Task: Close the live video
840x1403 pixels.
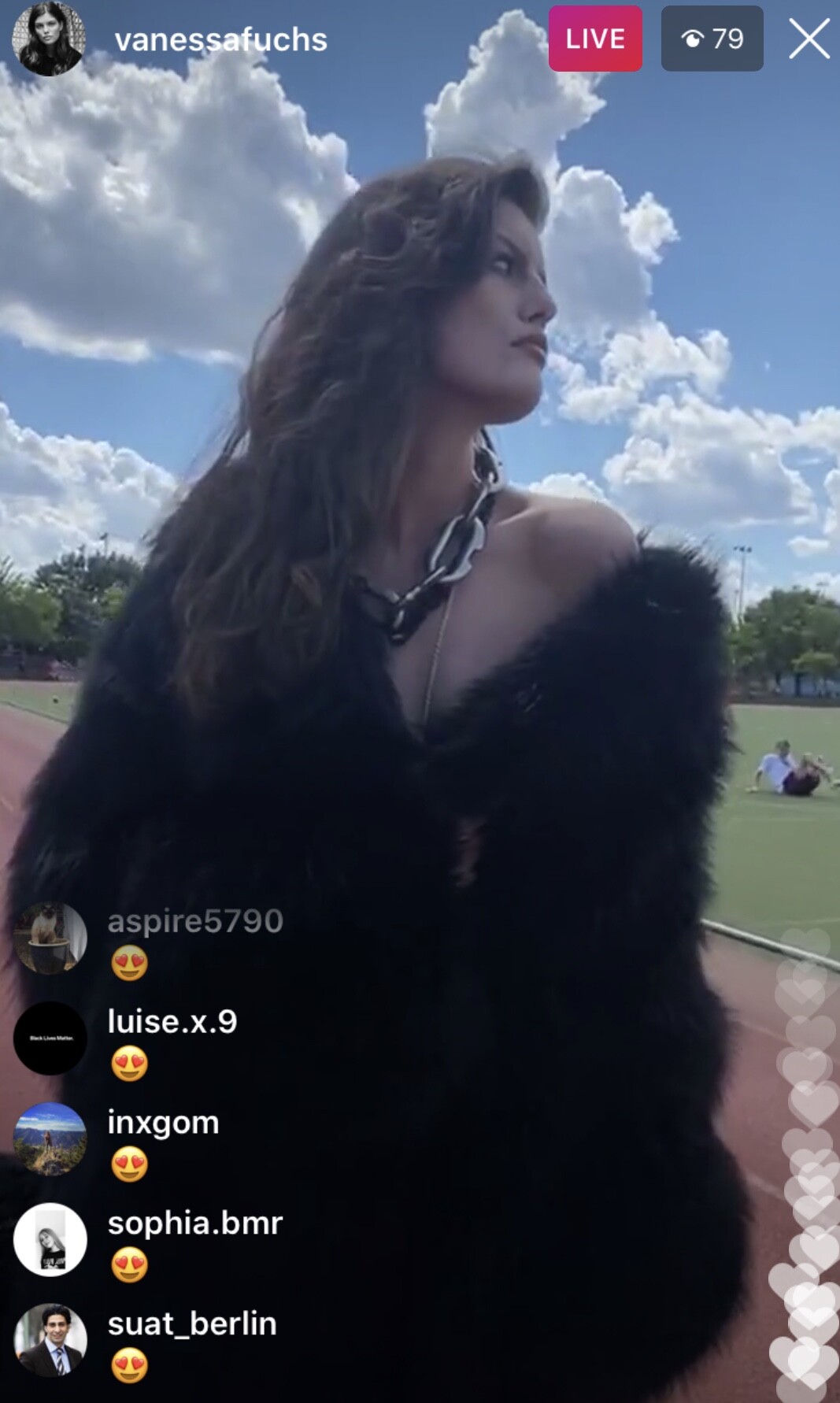Action: coord(809,39)
